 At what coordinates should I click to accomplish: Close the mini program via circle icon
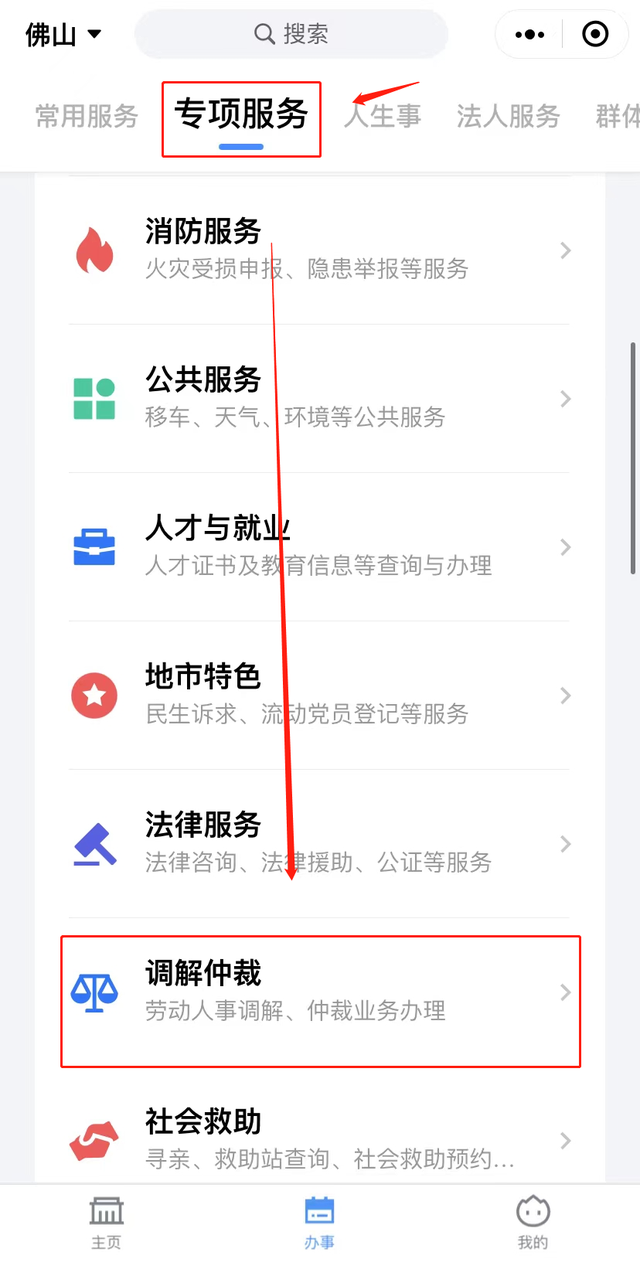(595, 34)
